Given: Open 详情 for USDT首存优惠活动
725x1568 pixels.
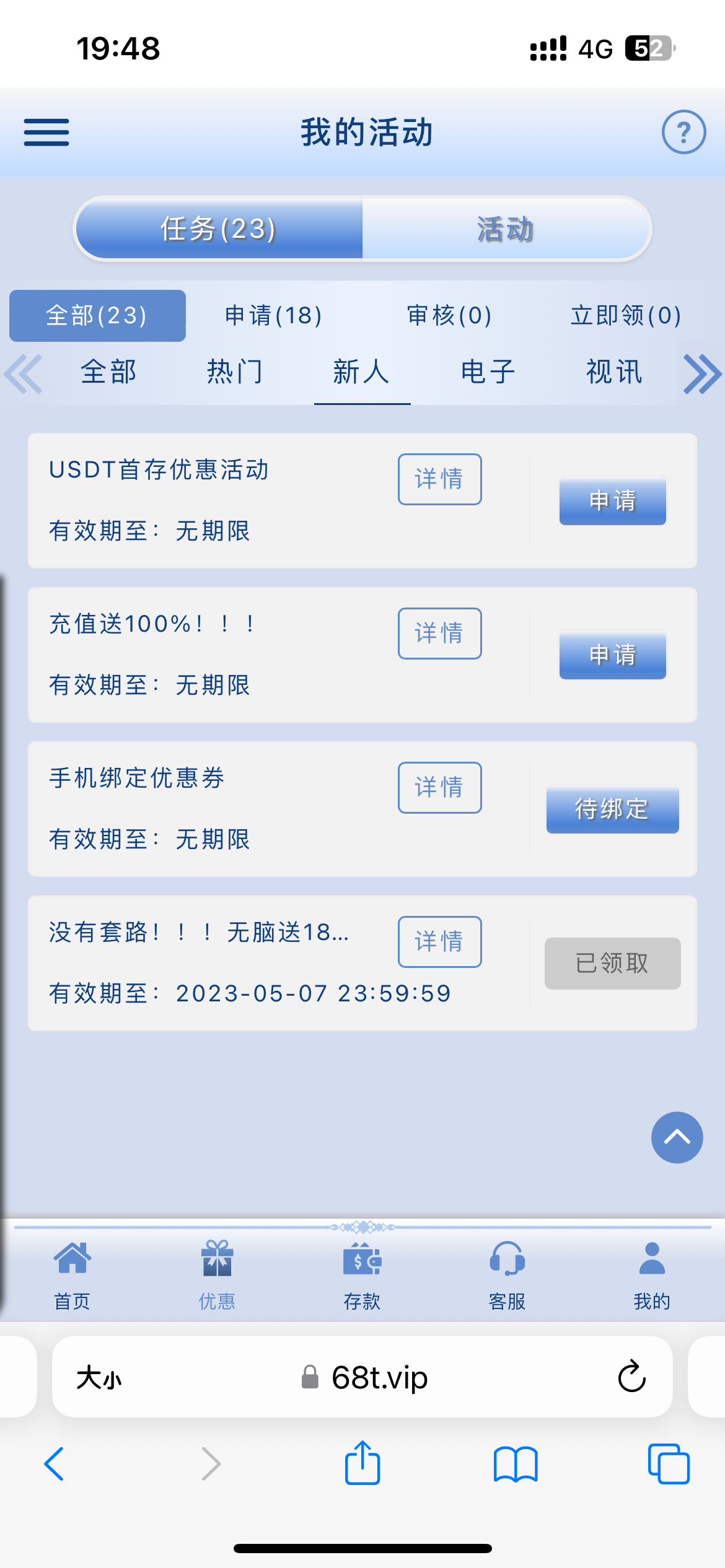Looking at the screenshot, I should (x=439, y=479).
